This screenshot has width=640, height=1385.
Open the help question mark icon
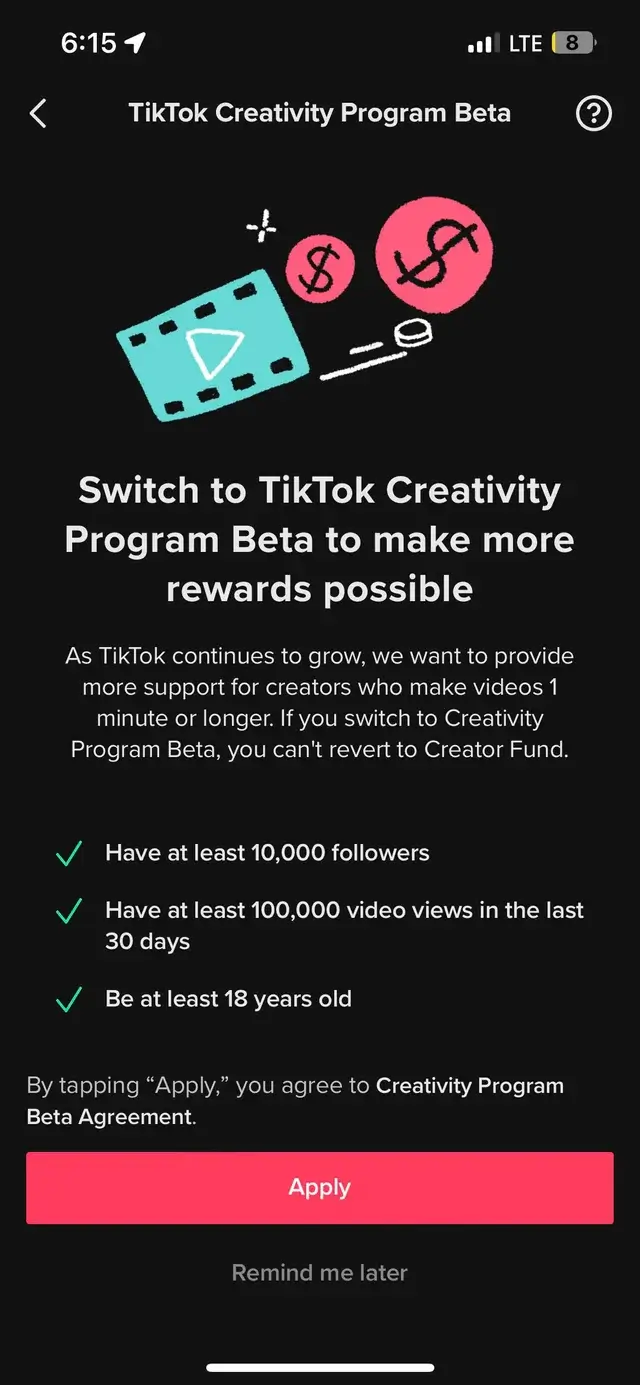[x=594, y=113]
